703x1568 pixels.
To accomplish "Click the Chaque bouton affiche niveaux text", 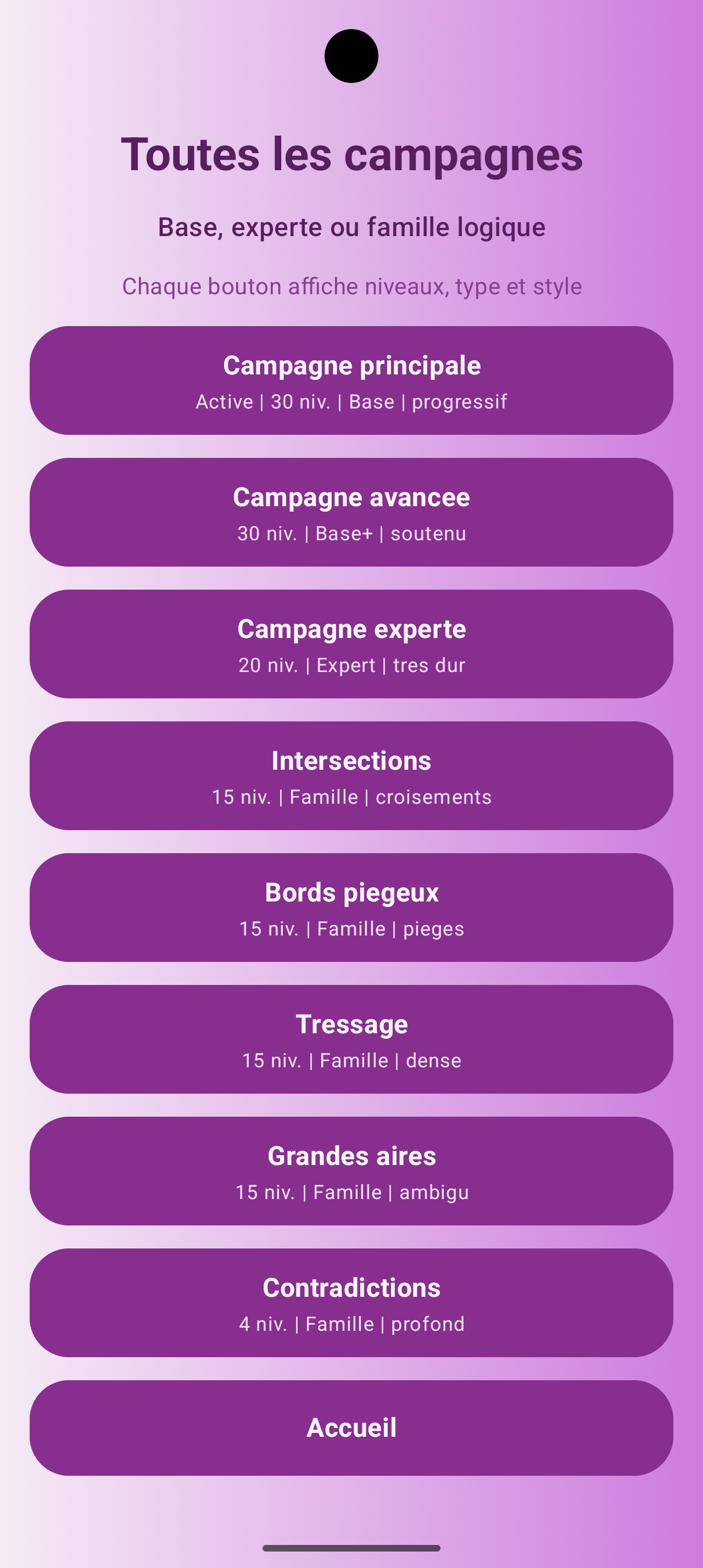I will click(x=351, y=285).
